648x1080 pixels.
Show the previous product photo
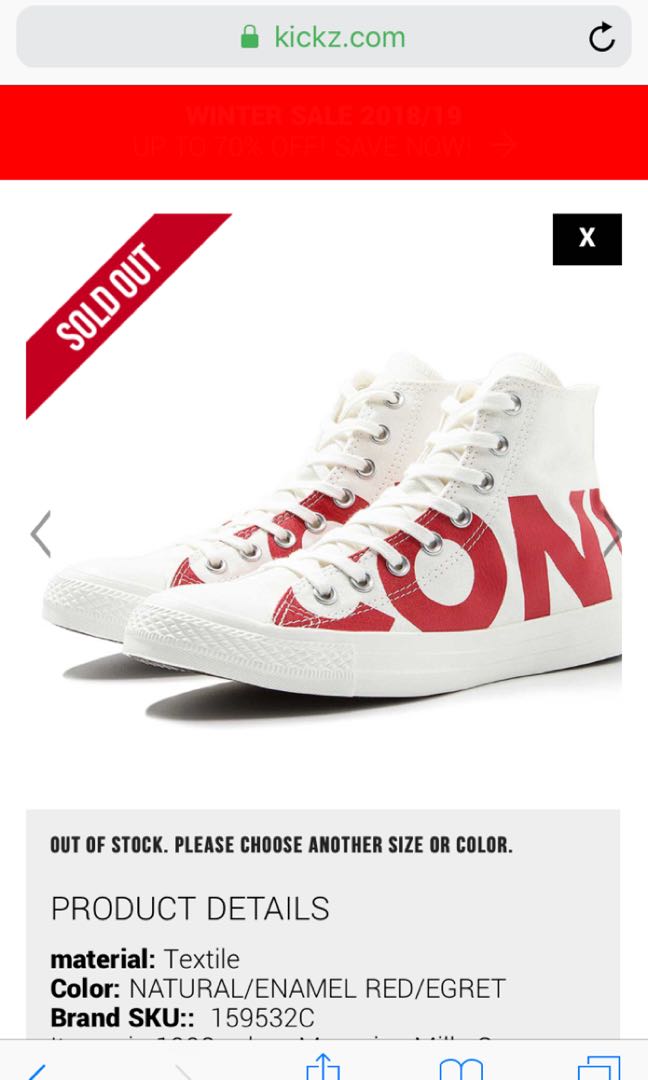40,534
